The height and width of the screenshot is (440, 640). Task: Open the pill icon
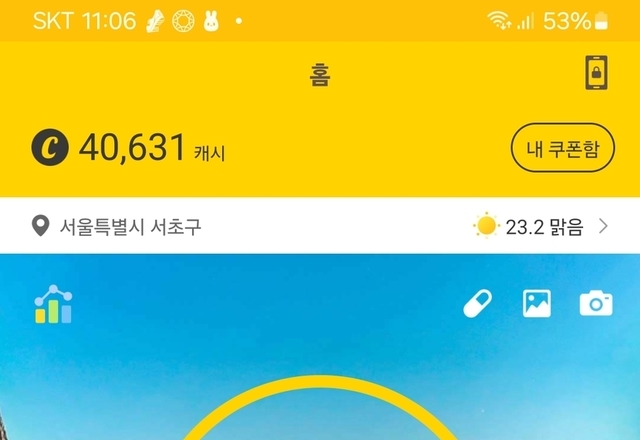click(x=478, y=304)
